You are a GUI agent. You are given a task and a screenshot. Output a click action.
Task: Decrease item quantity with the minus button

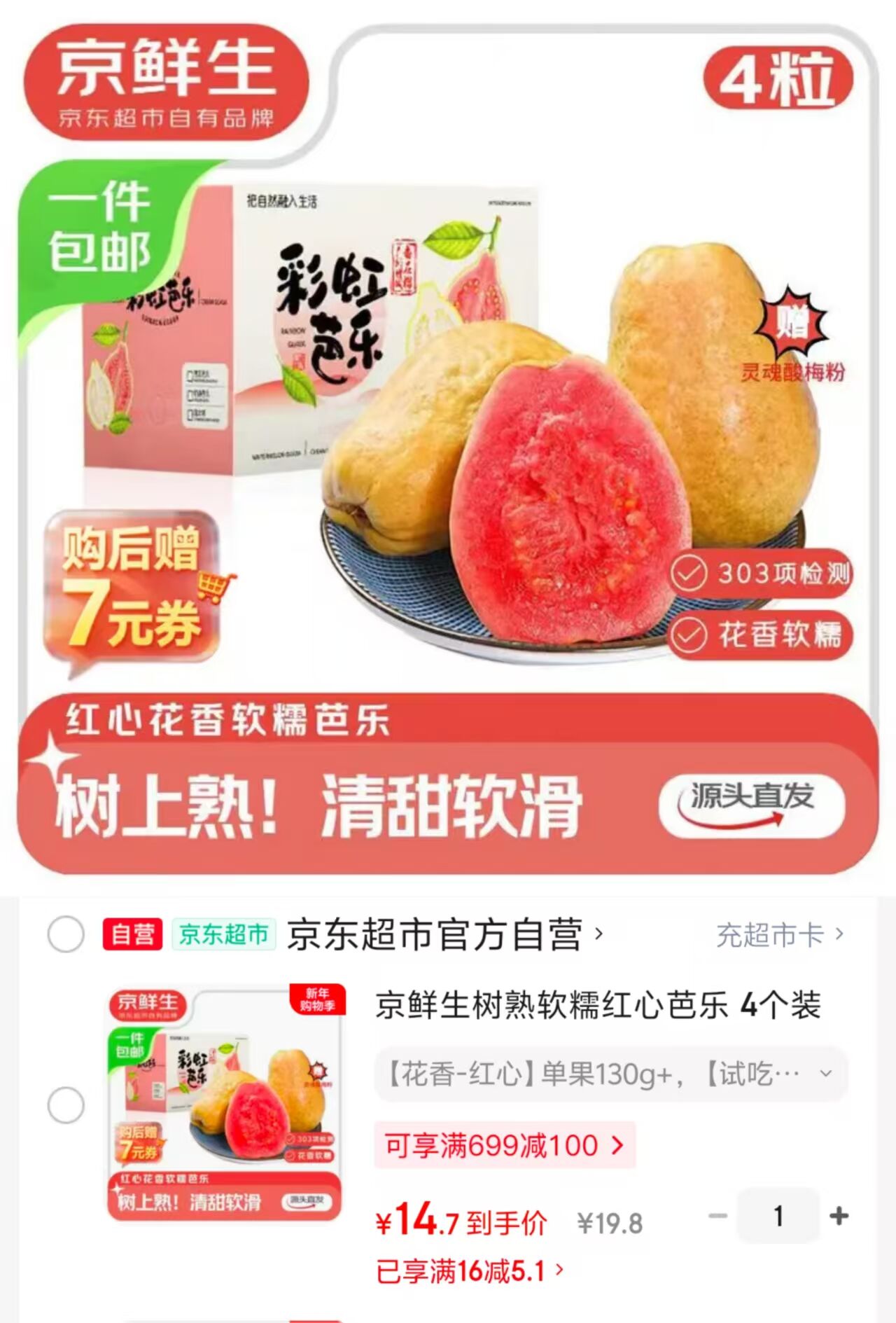[x=718, y=1216]
